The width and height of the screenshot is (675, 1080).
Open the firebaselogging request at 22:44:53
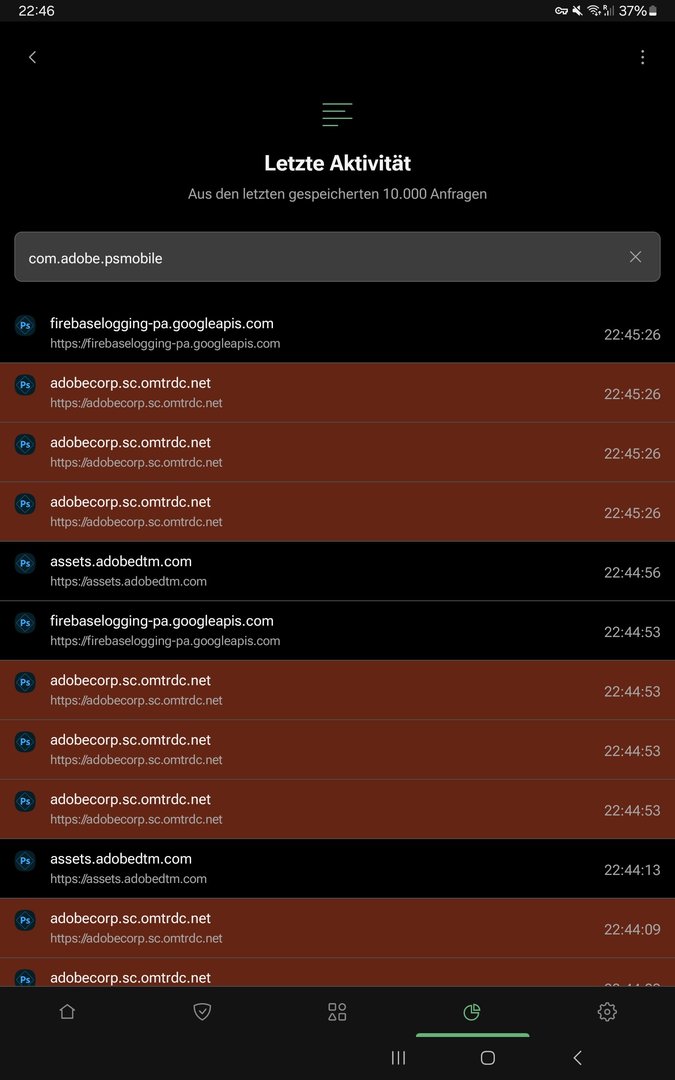[337, 630]
